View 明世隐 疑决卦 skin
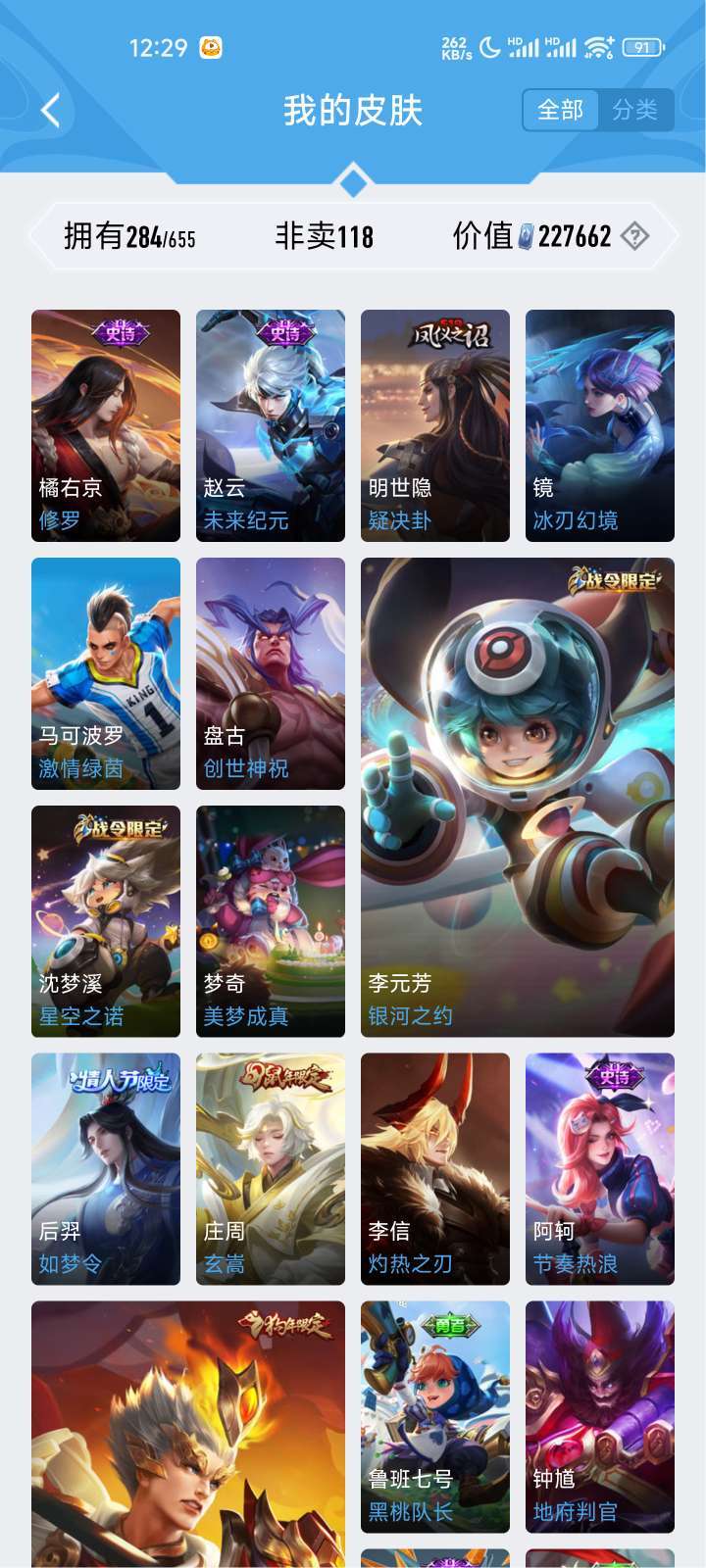 pyautogui.click(x=435, y=425)
